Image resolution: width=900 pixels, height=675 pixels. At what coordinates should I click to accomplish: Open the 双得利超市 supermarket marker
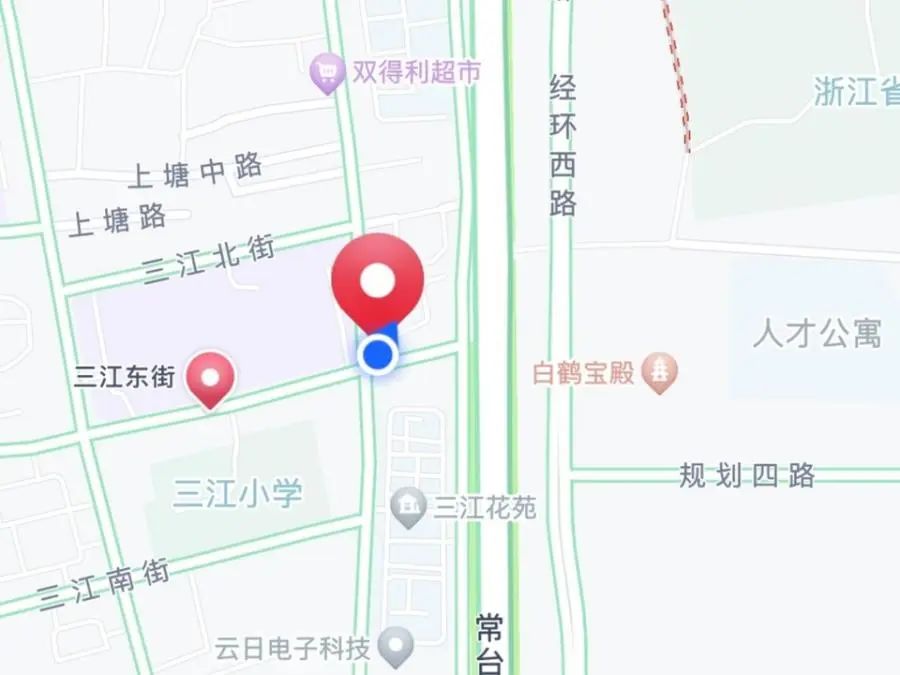point(327,73)
